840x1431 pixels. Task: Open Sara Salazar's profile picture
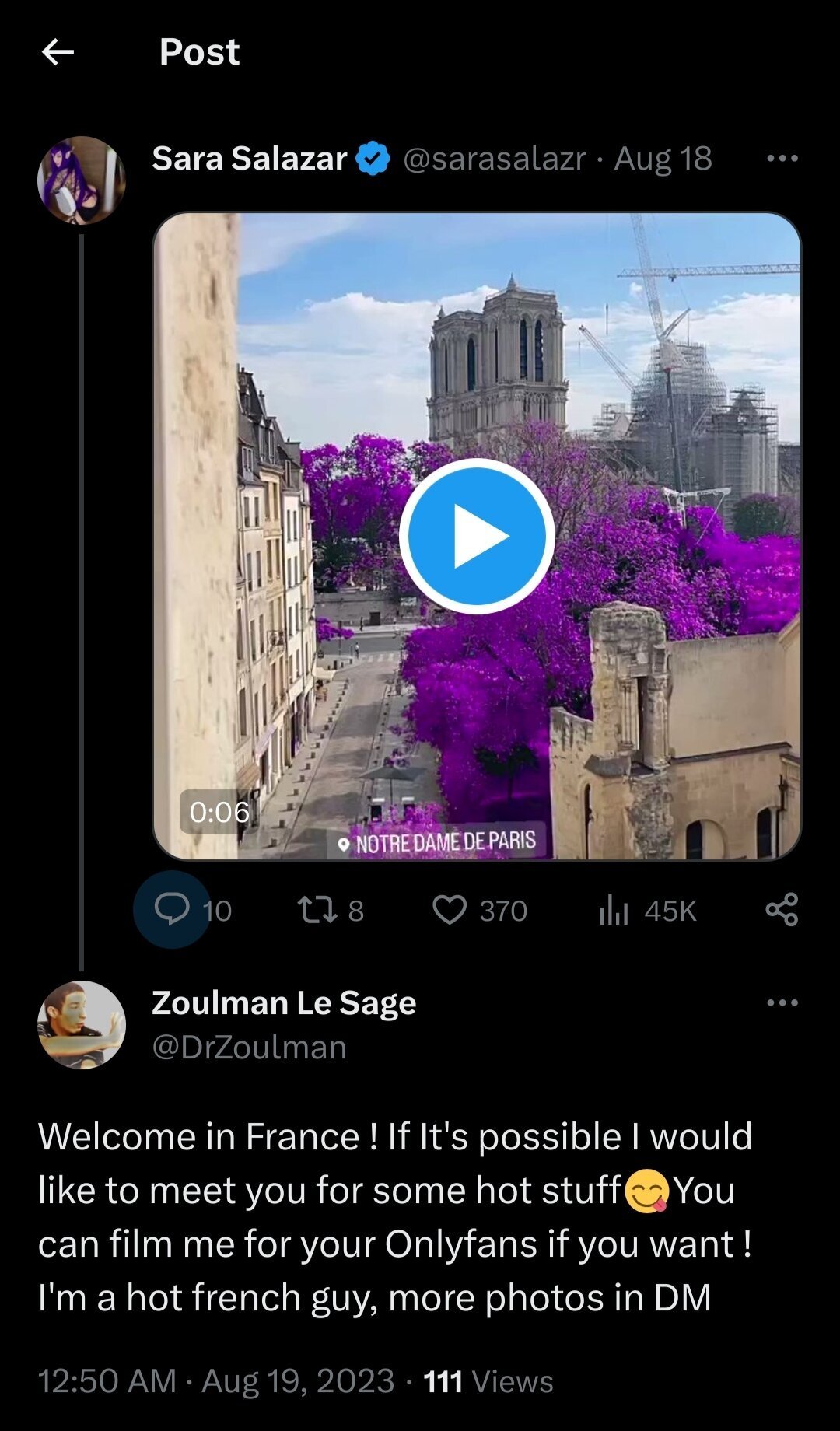click(x=81, y=180)
